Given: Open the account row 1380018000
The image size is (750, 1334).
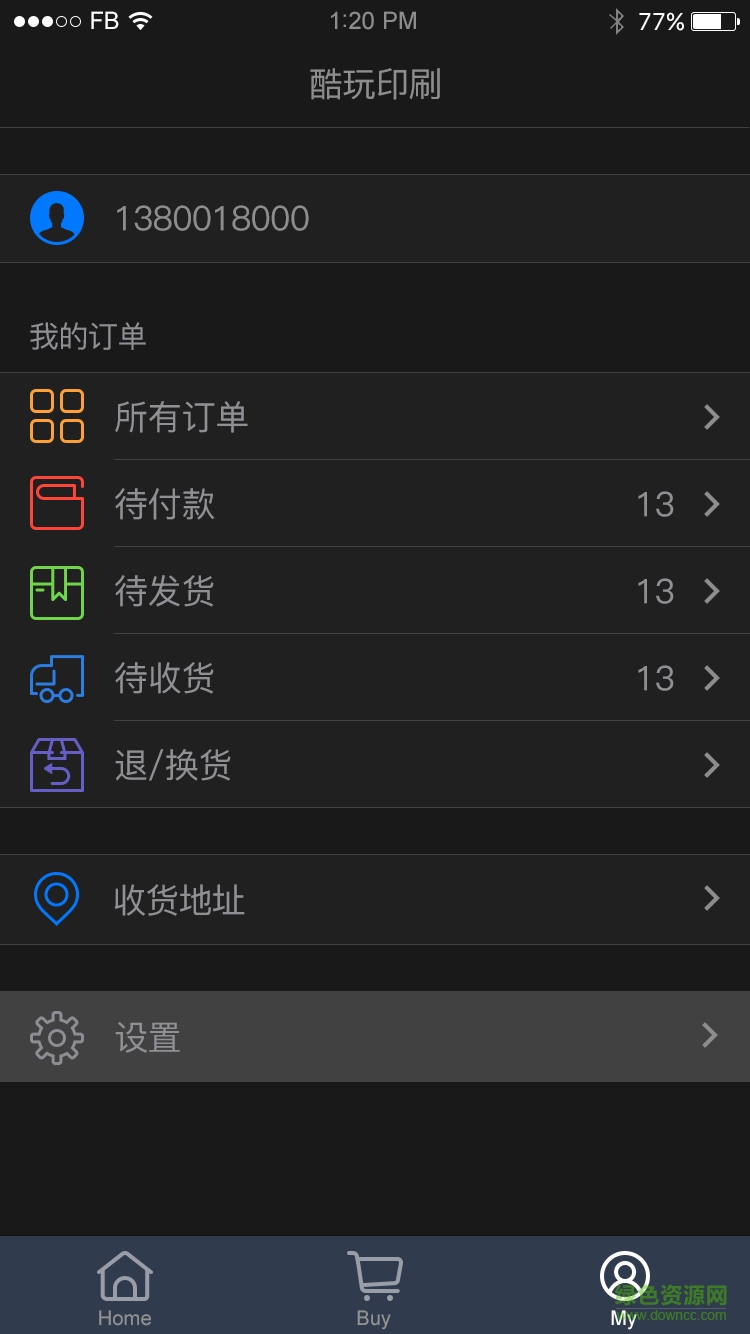Looking at the screenshot, I should 375,218.
